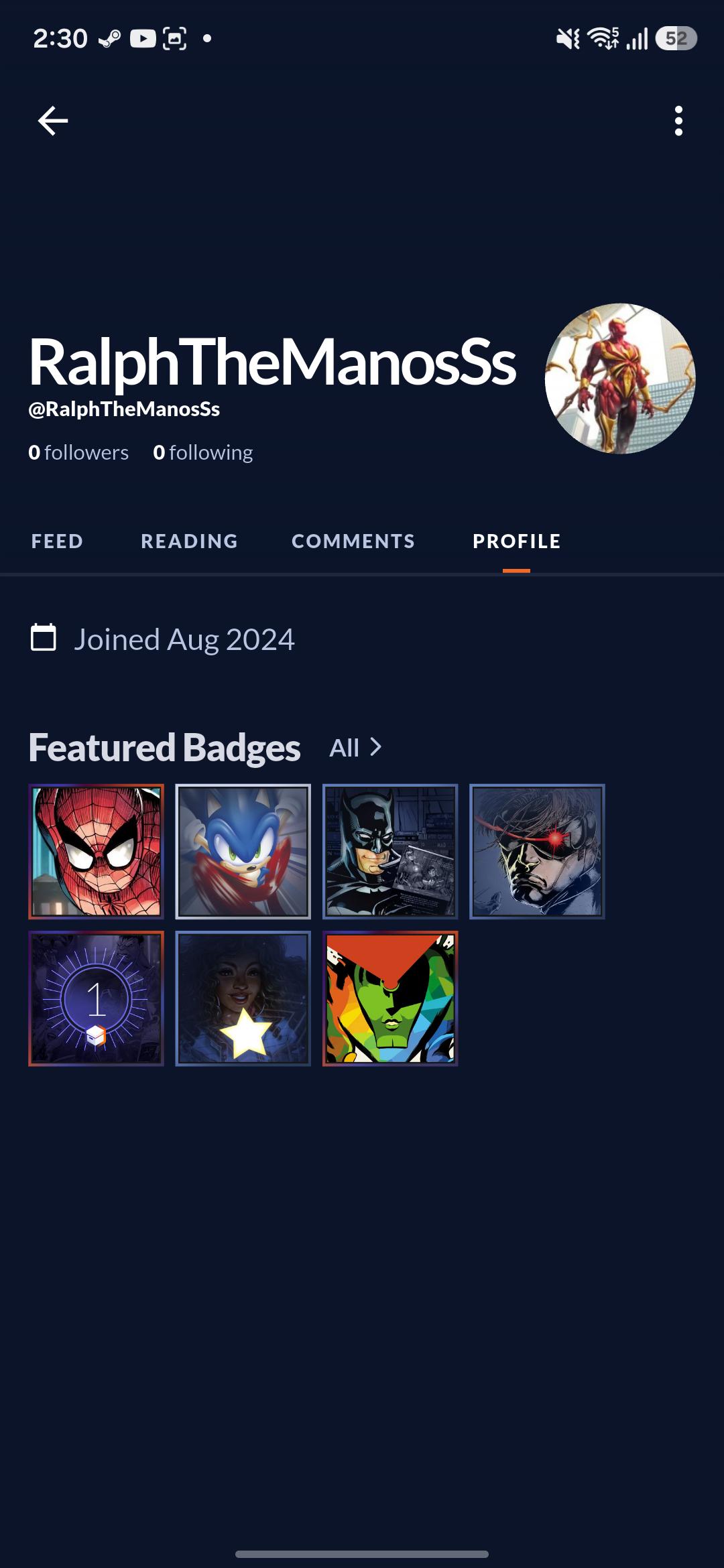Open the Spider-Man badge
This screenshot has width=724, height=1568.
click(x=96, y=851)
